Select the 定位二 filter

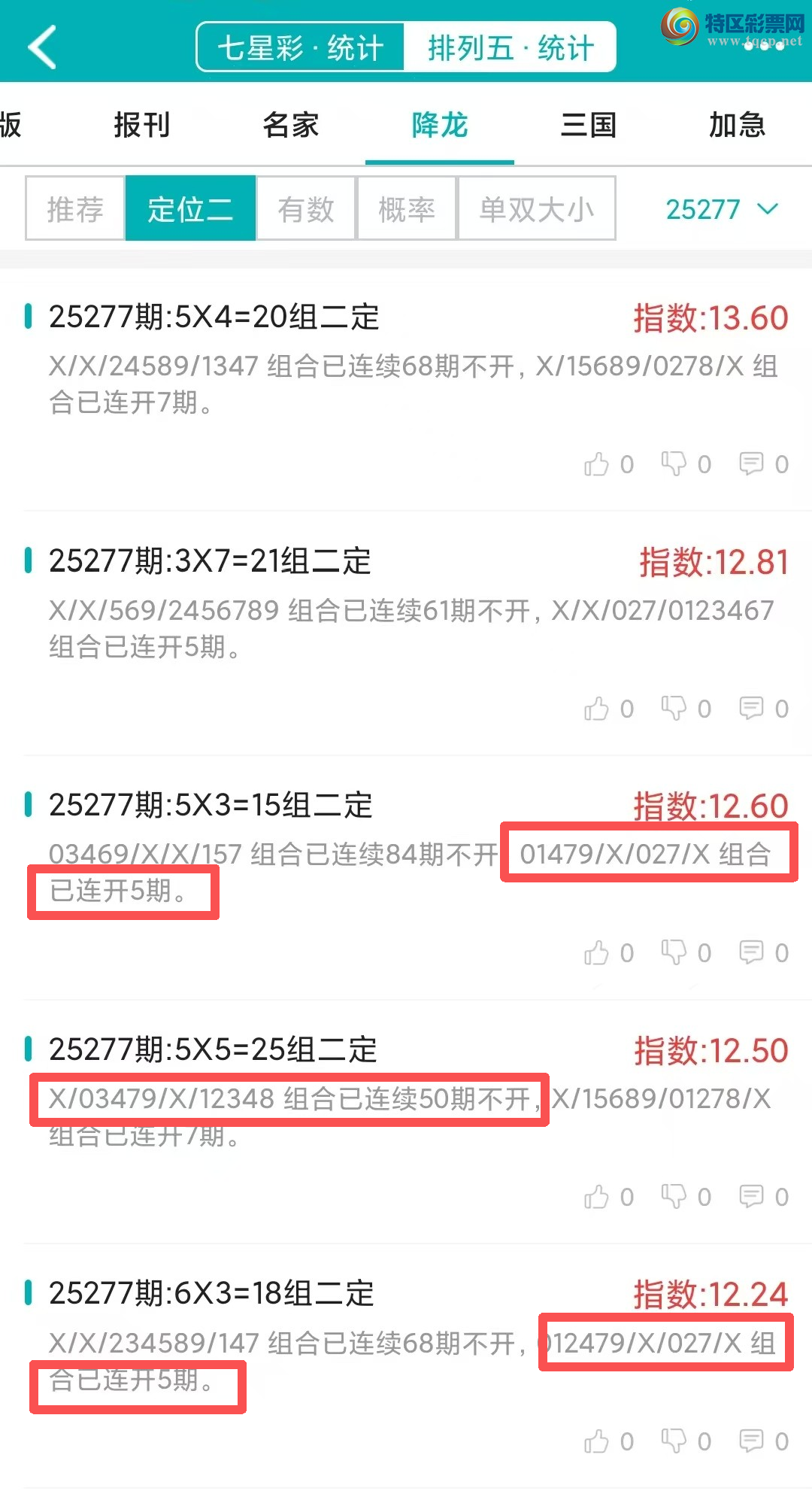[190, 209]
